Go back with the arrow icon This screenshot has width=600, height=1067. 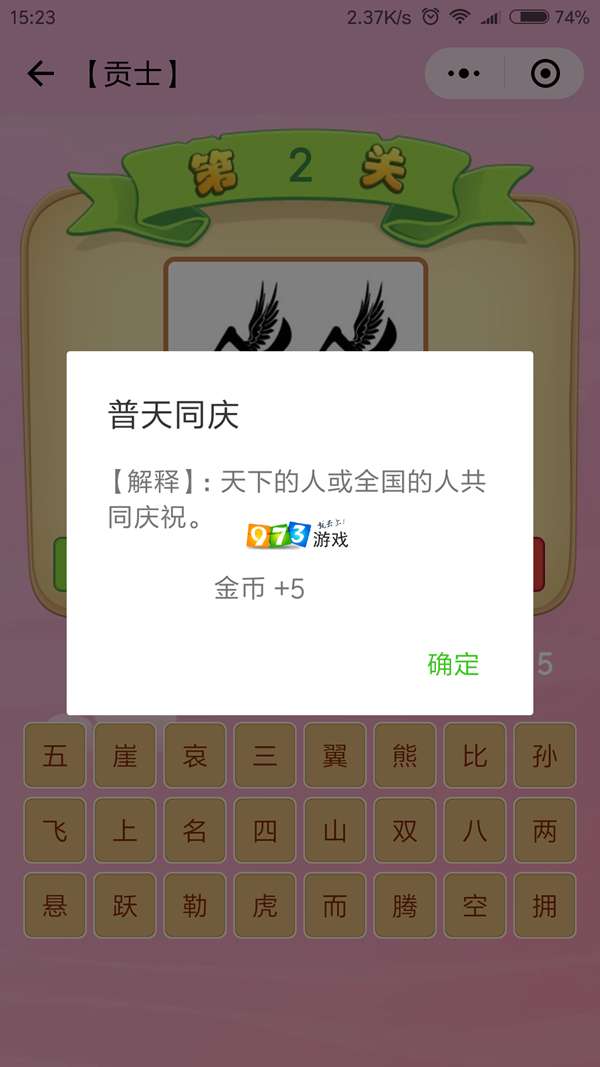click(40, 74)
